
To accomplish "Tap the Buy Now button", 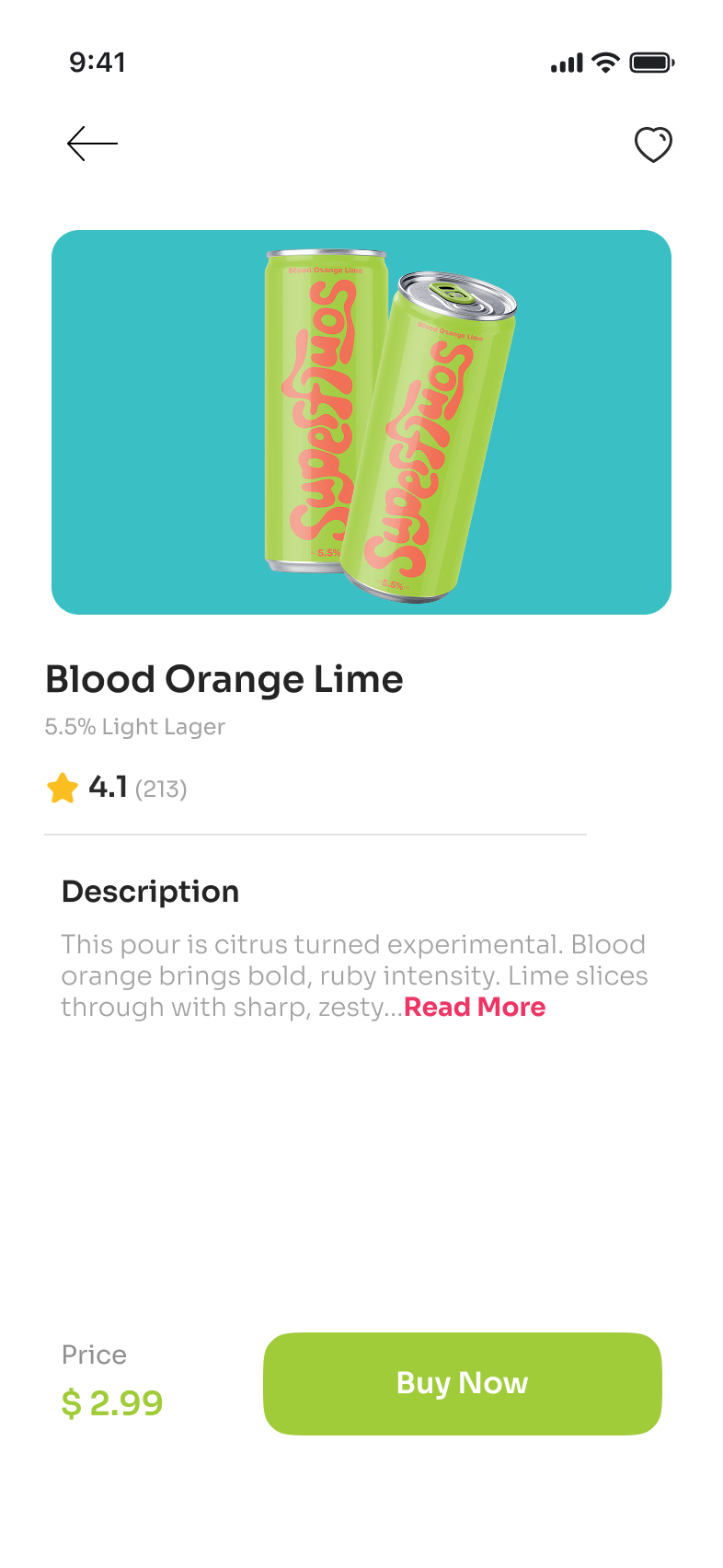I will 462,1383.
